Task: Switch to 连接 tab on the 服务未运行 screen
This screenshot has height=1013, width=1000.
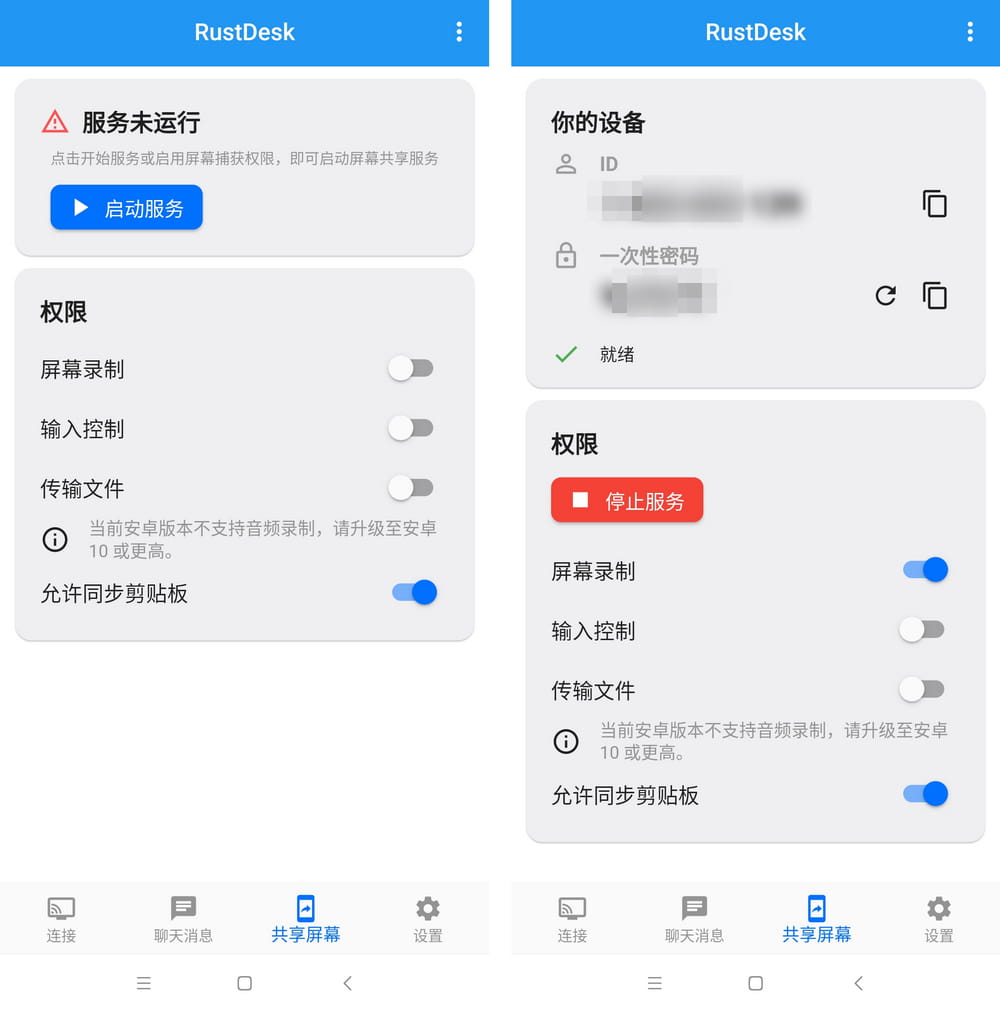Action: pos(61,919)
